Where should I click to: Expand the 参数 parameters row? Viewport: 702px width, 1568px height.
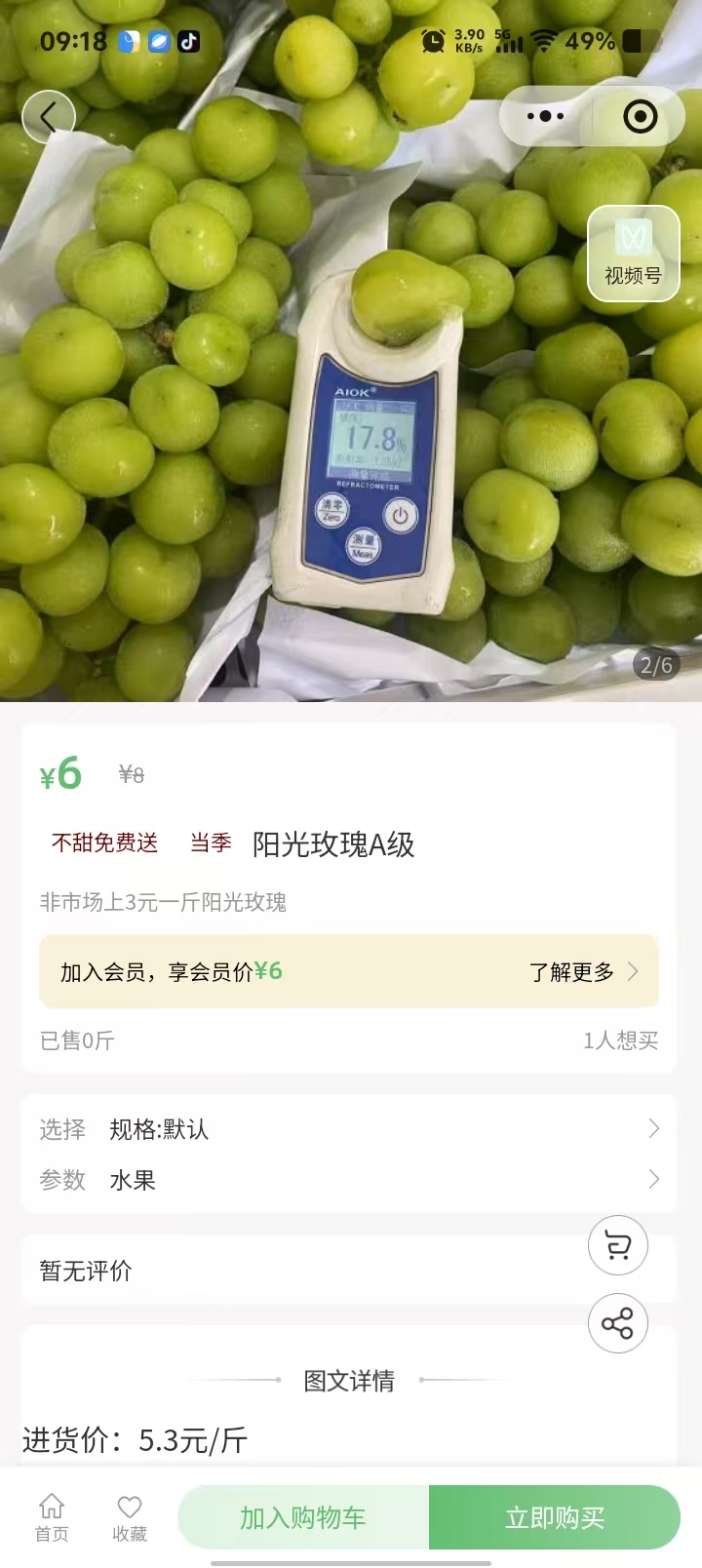(x=349, y=1180)
